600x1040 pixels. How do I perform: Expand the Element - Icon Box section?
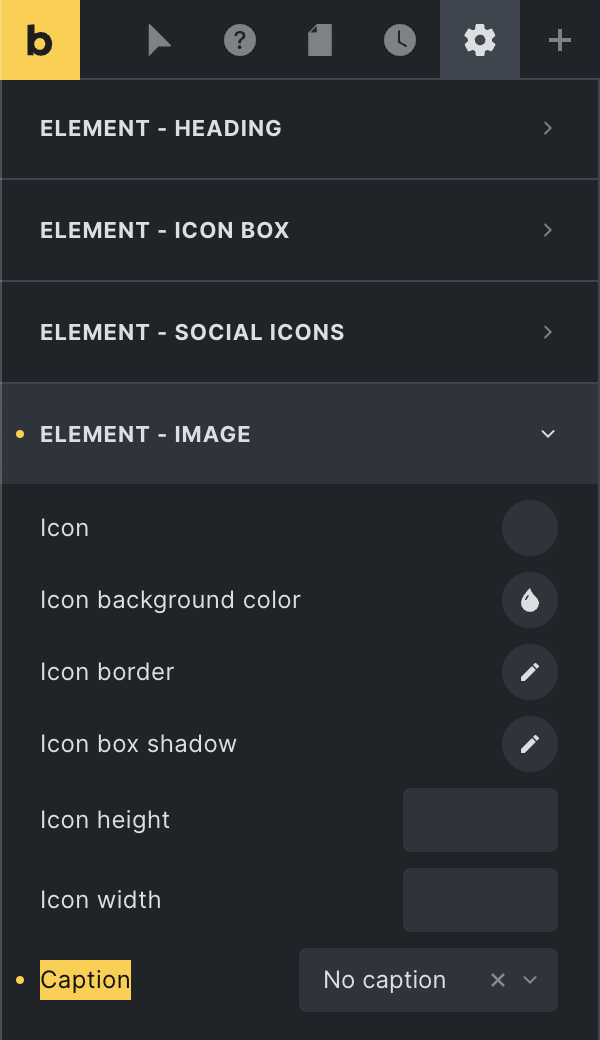coord(300,230)
